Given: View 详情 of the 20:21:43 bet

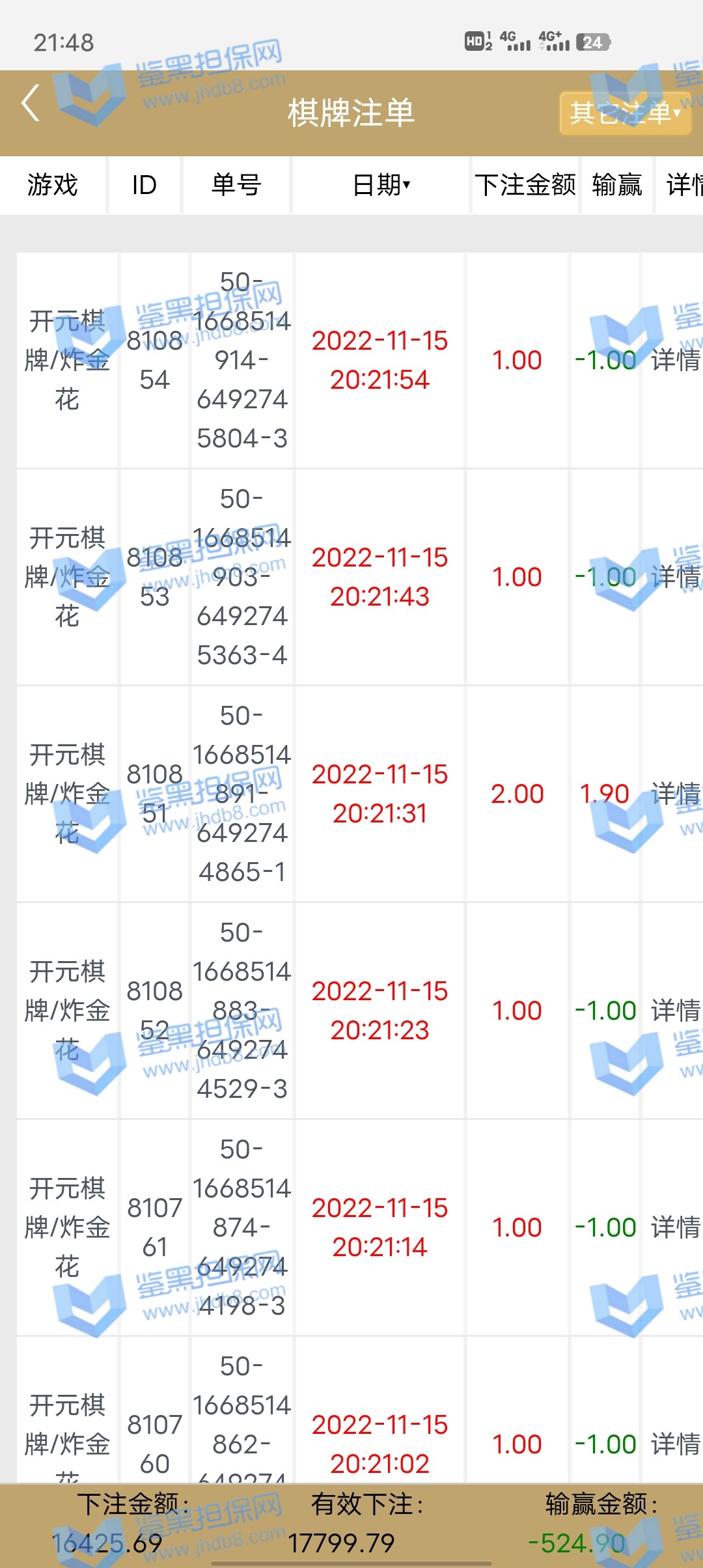Looking at the screenshot, I should pos(676,577).
